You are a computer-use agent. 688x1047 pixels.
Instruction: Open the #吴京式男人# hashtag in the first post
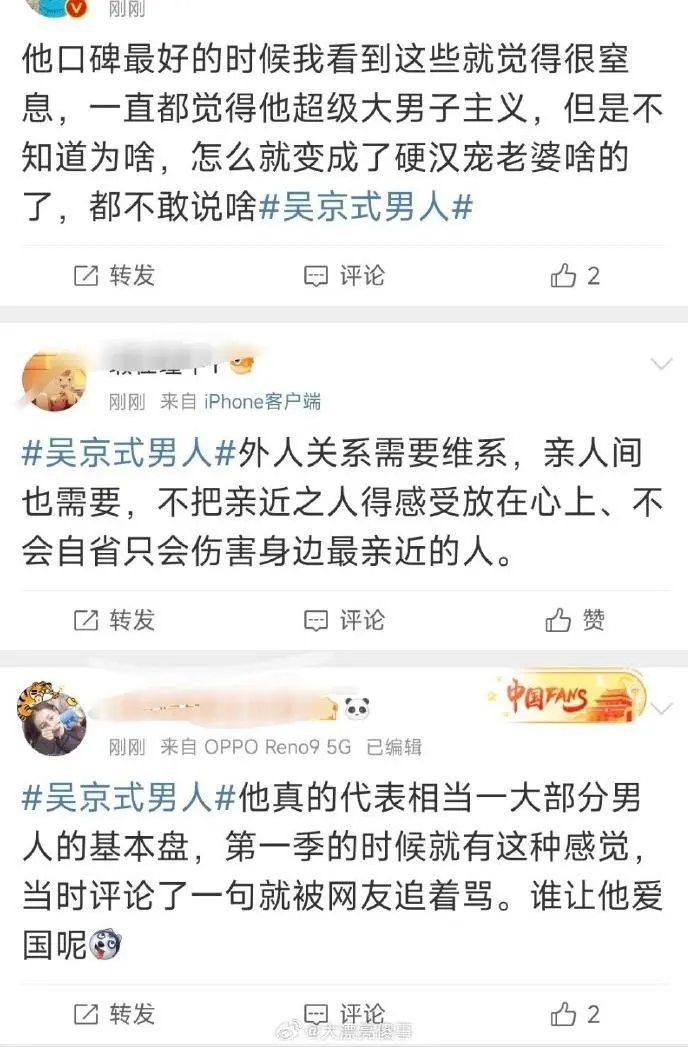coord(366,209)
